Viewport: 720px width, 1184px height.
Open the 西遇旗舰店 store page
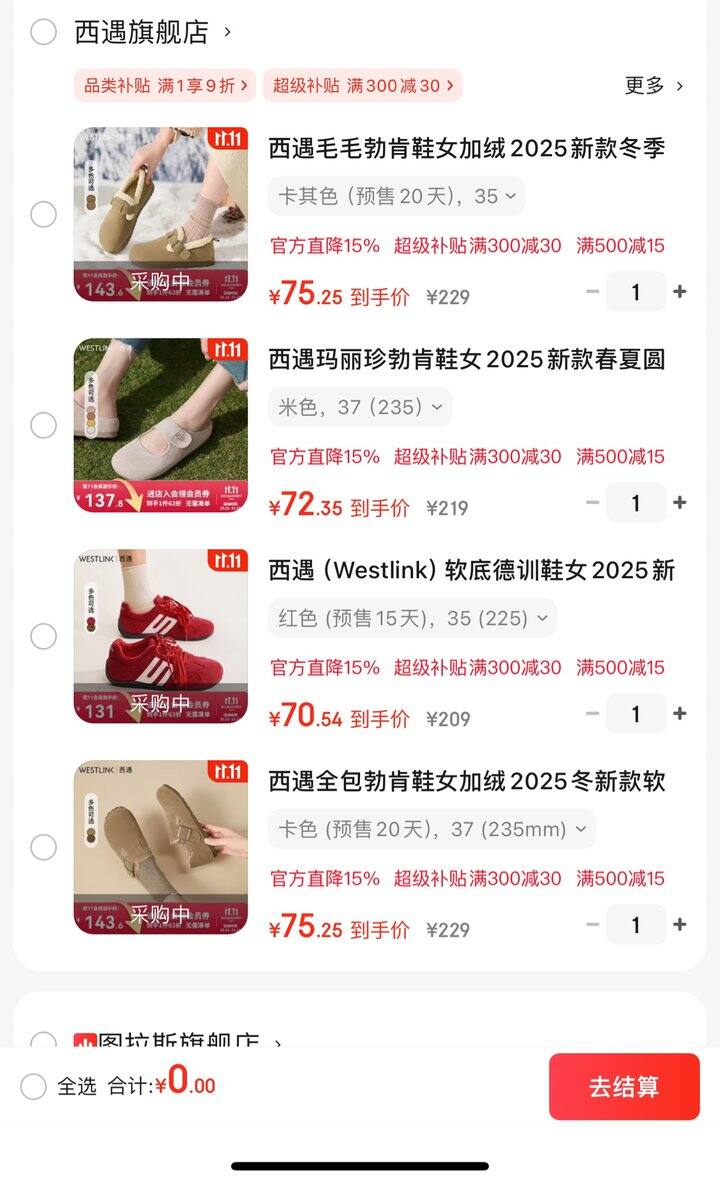152,32
